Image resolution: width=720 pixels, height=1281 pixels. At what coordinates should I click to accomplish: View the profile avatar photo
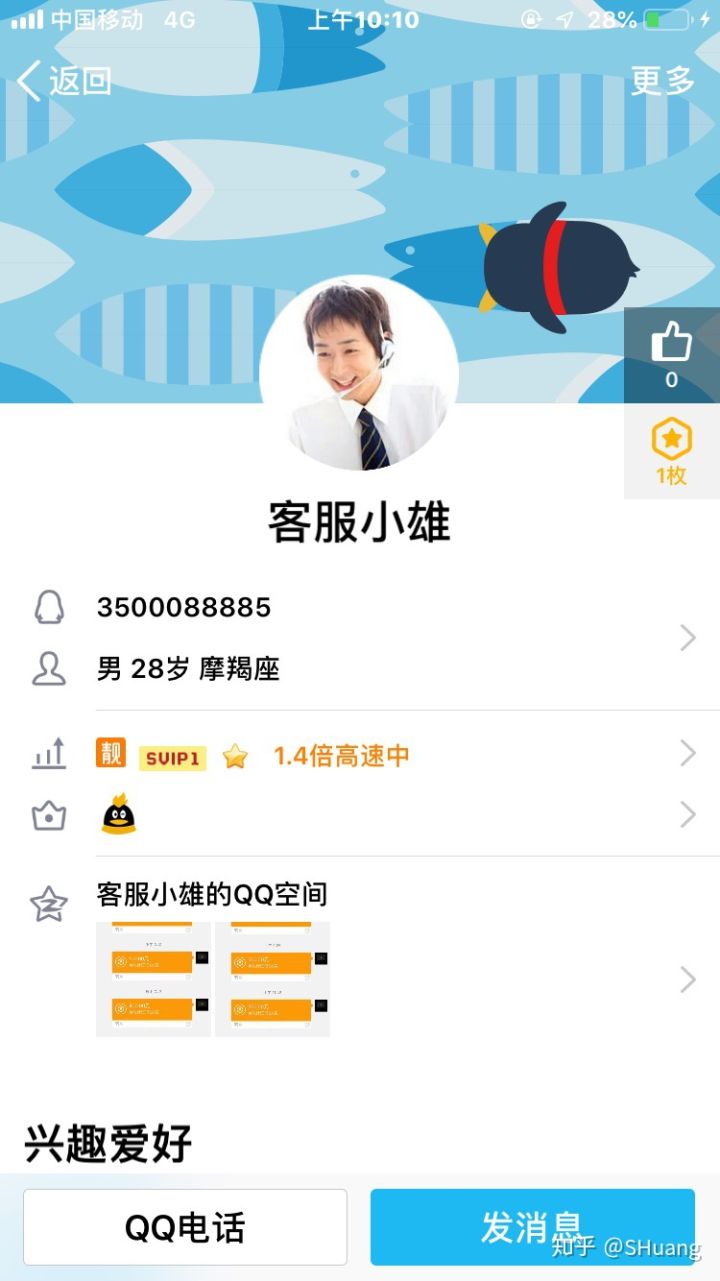coord(359,373)
